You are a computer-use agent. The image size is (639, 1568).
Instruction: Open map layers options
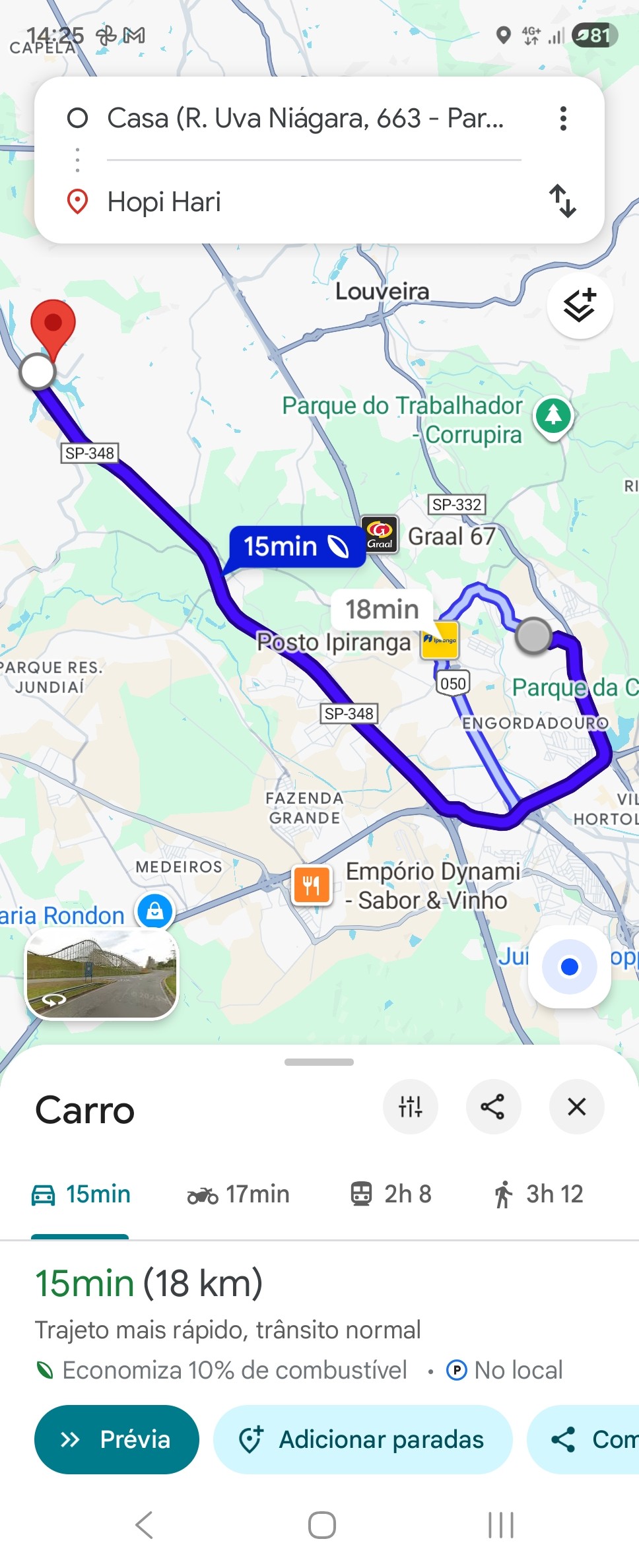click(x=580, y=306)
